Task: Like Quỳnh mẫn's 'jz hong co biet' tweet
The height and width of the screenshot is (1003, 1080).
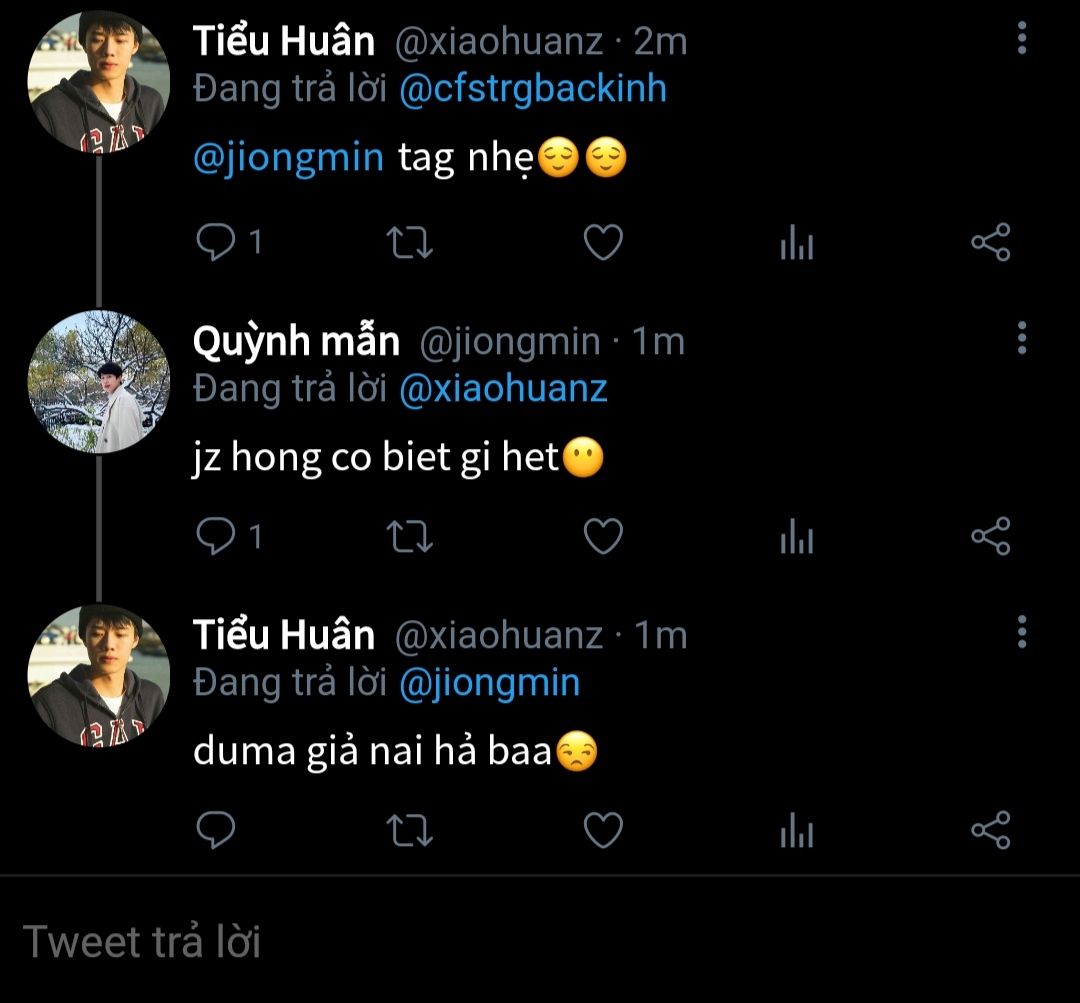Action: tap(603, 537)
